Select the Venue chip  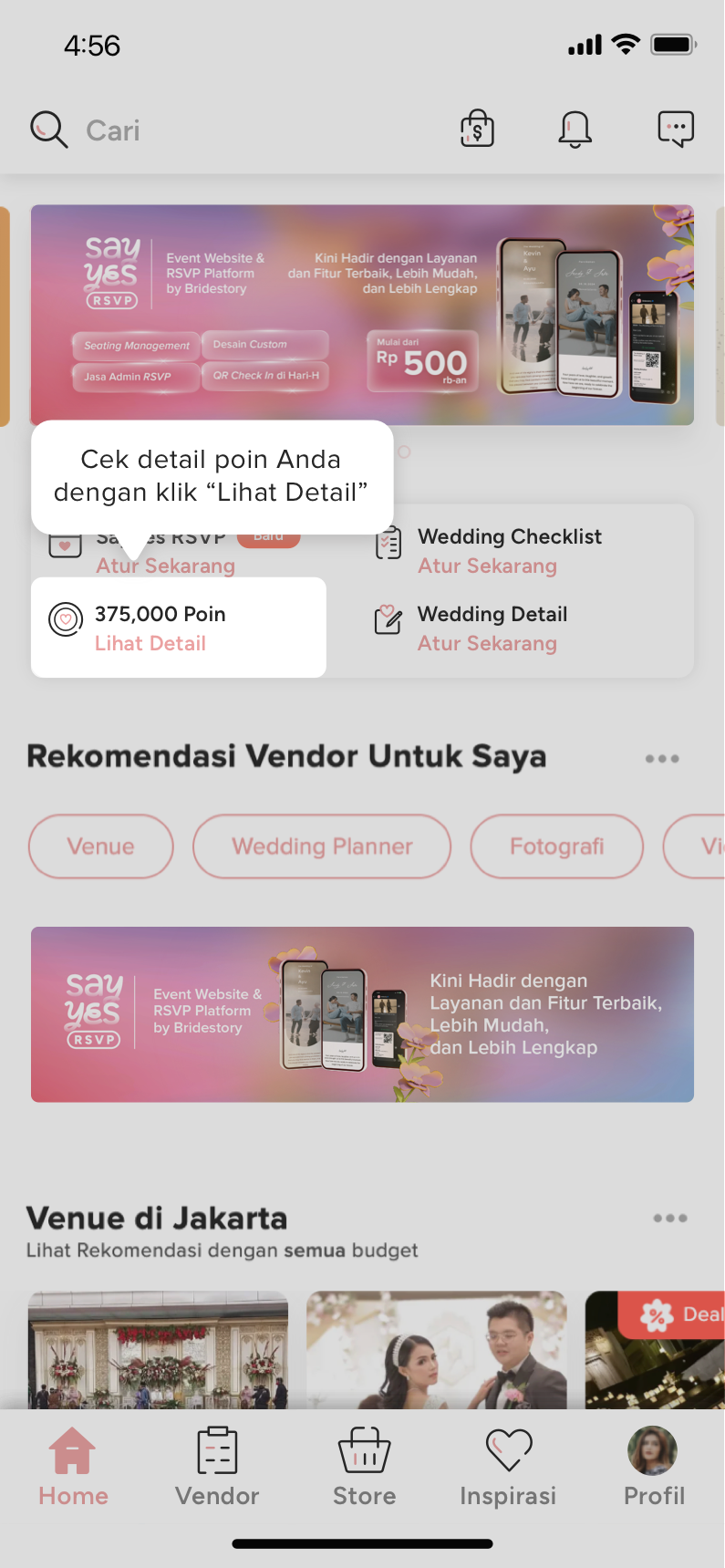[x=100, y=846]
